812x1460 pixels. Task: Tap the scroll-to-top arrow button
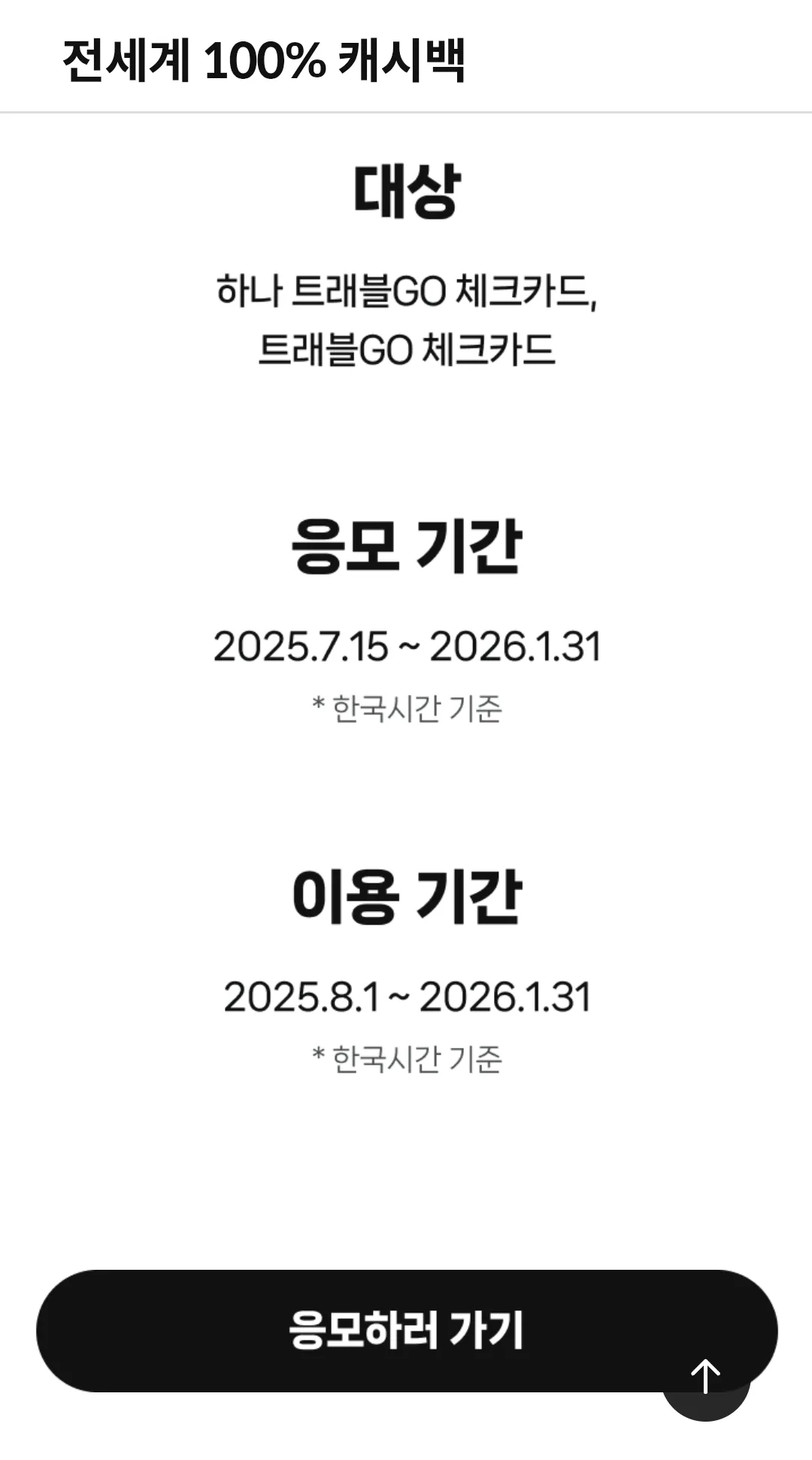click(705, 1377)
